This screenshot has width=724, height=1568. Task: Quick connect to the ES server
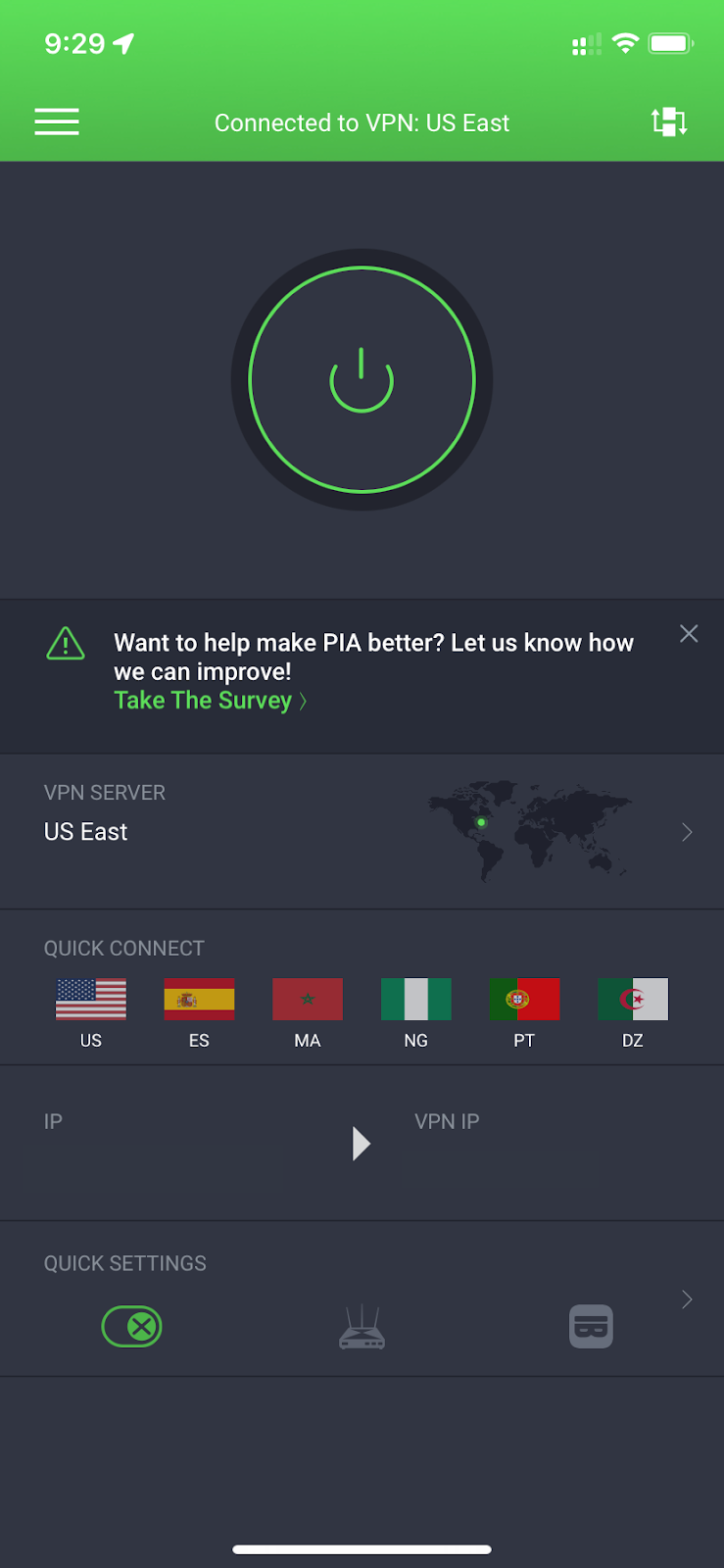pyautogui.click(x=199, y=1000)
